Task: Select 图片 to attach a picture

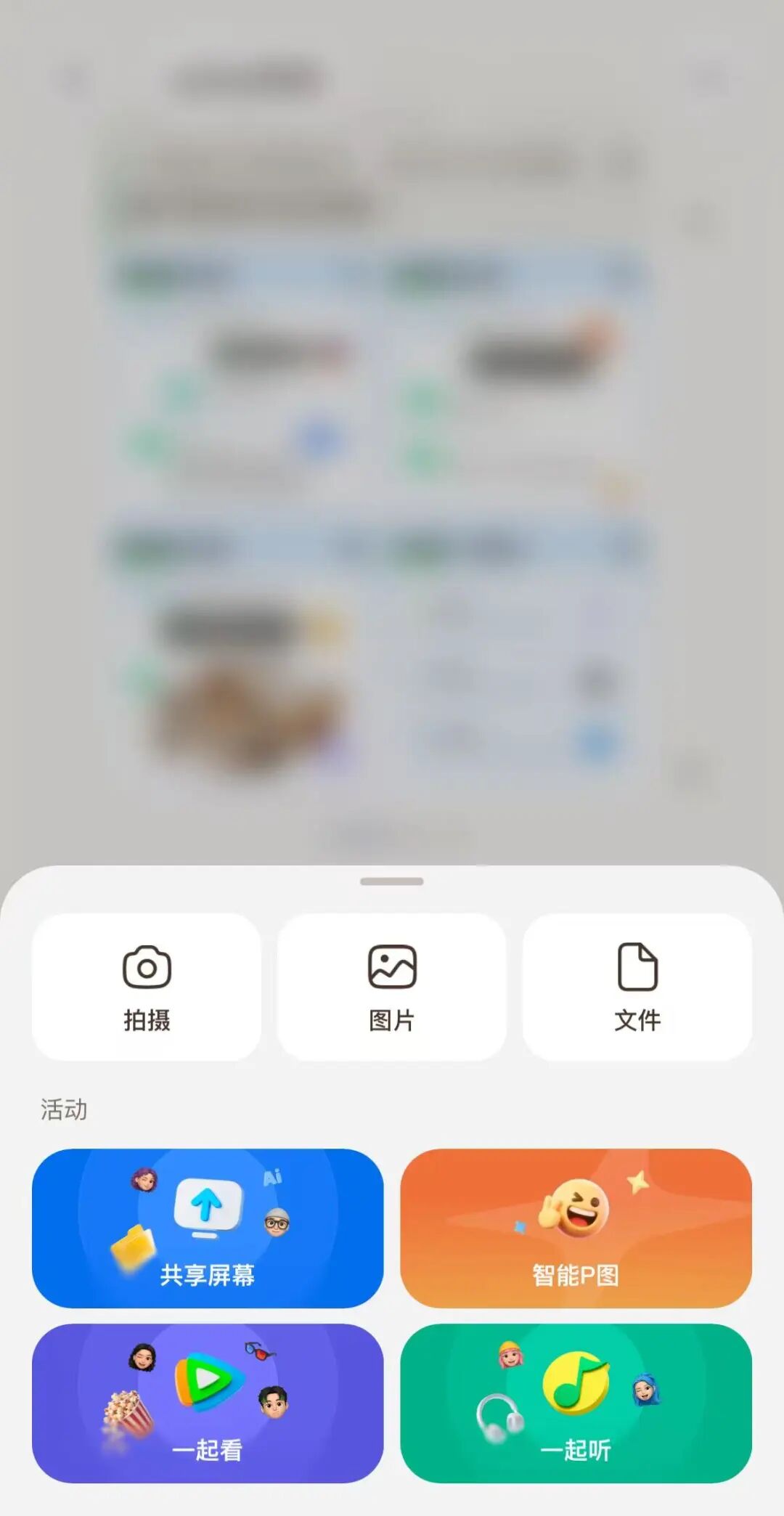Action: pos(391,986)
